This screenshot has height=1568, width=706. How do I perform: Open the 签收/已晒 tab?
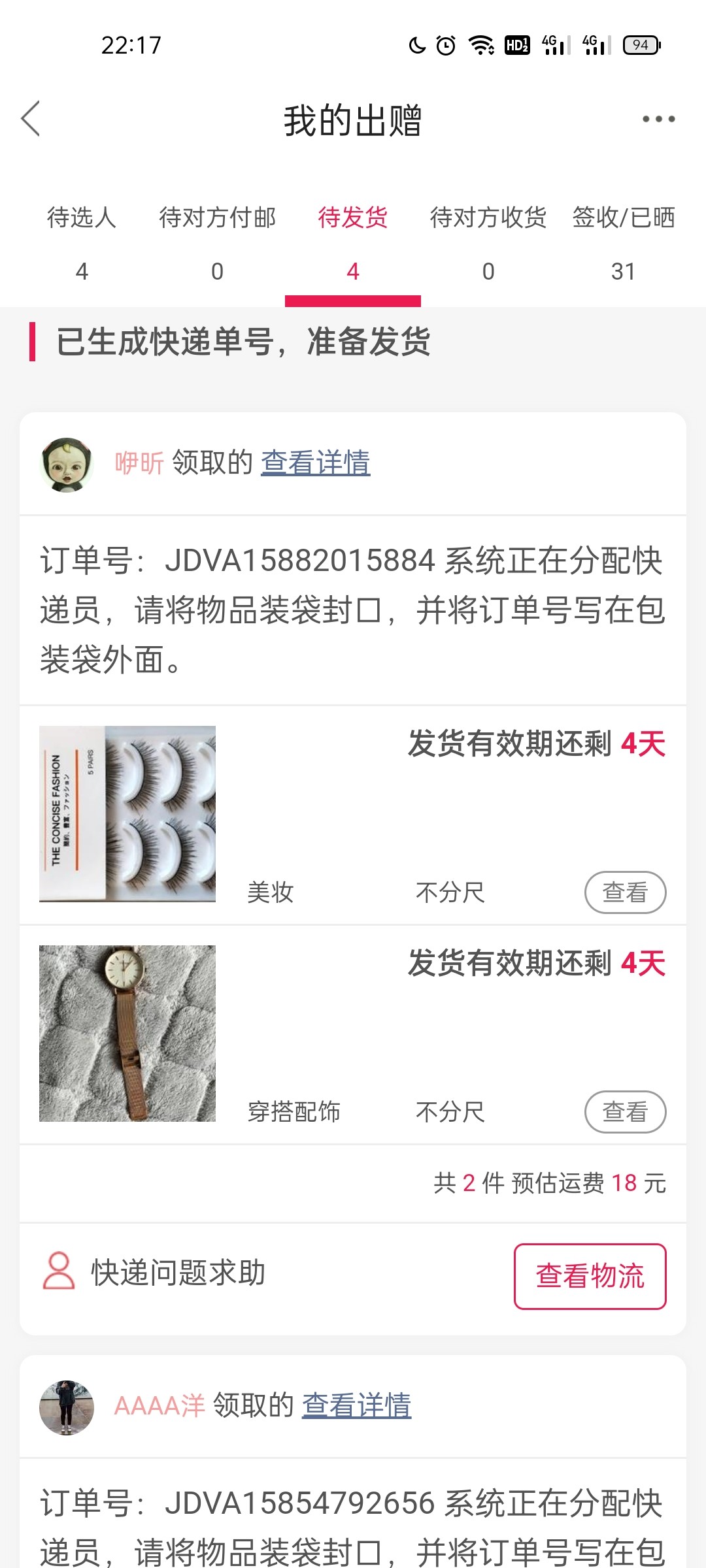click(624, 242)
